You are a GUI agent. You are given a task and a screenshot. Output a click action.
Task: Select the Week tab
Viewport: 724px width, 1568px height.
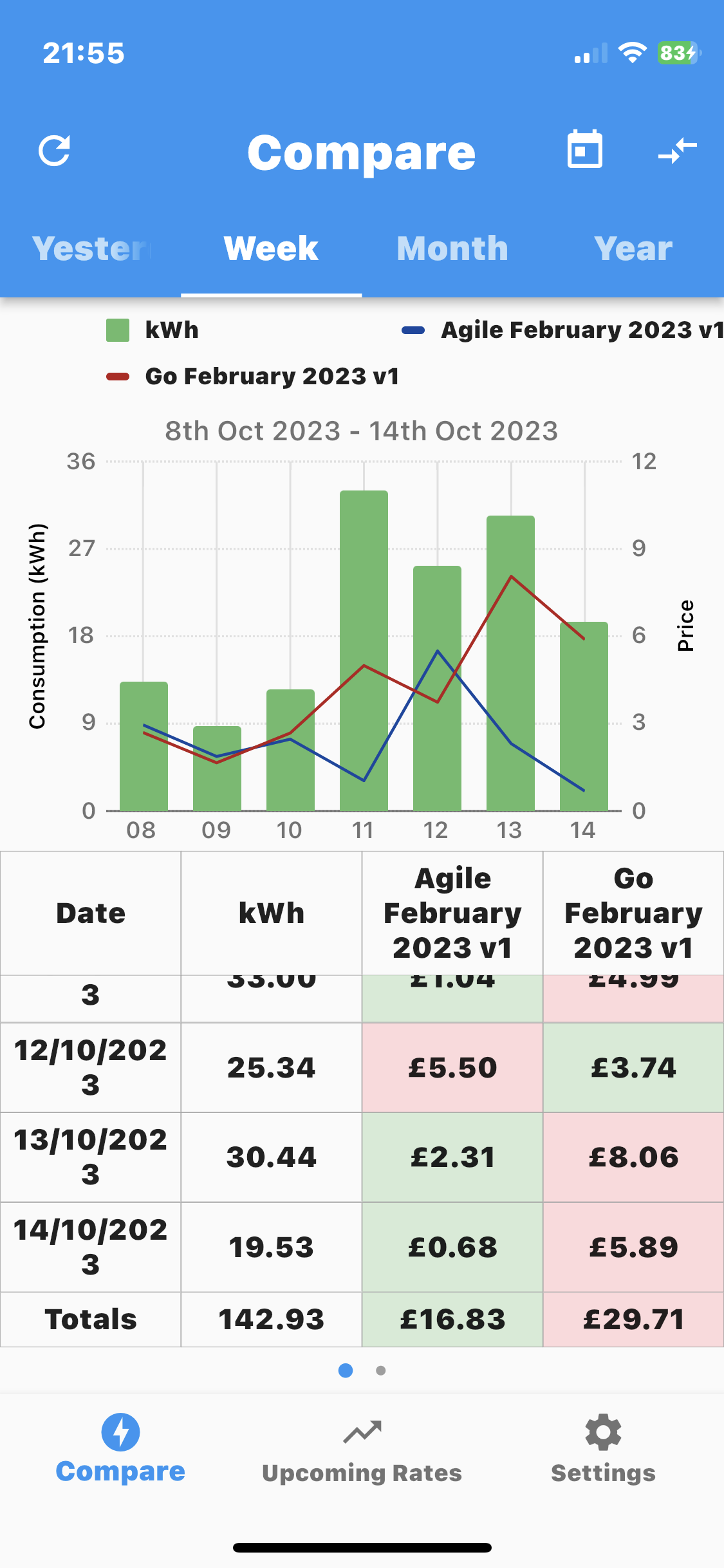(271, 248)
